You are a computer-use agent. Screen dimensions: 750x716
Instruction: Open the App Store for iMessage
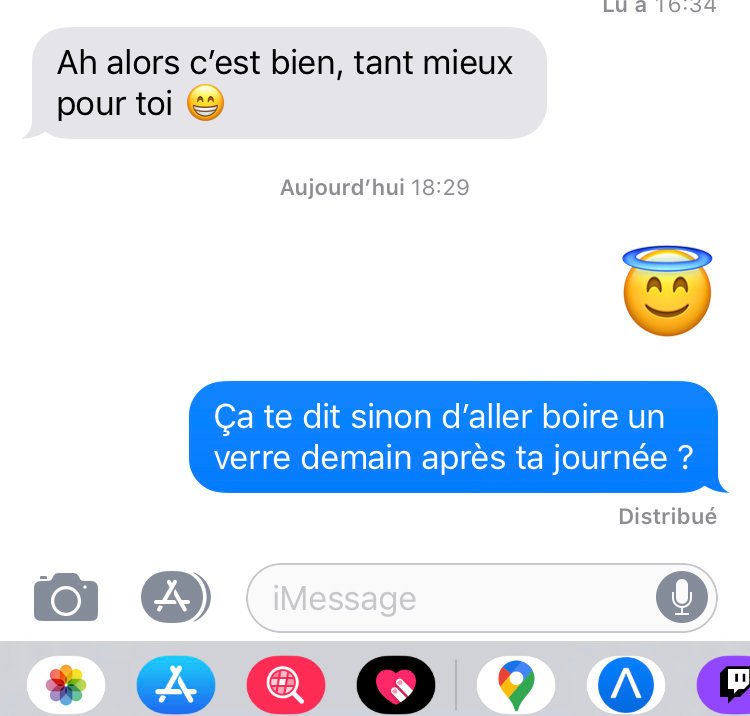[x=175, y=685]
